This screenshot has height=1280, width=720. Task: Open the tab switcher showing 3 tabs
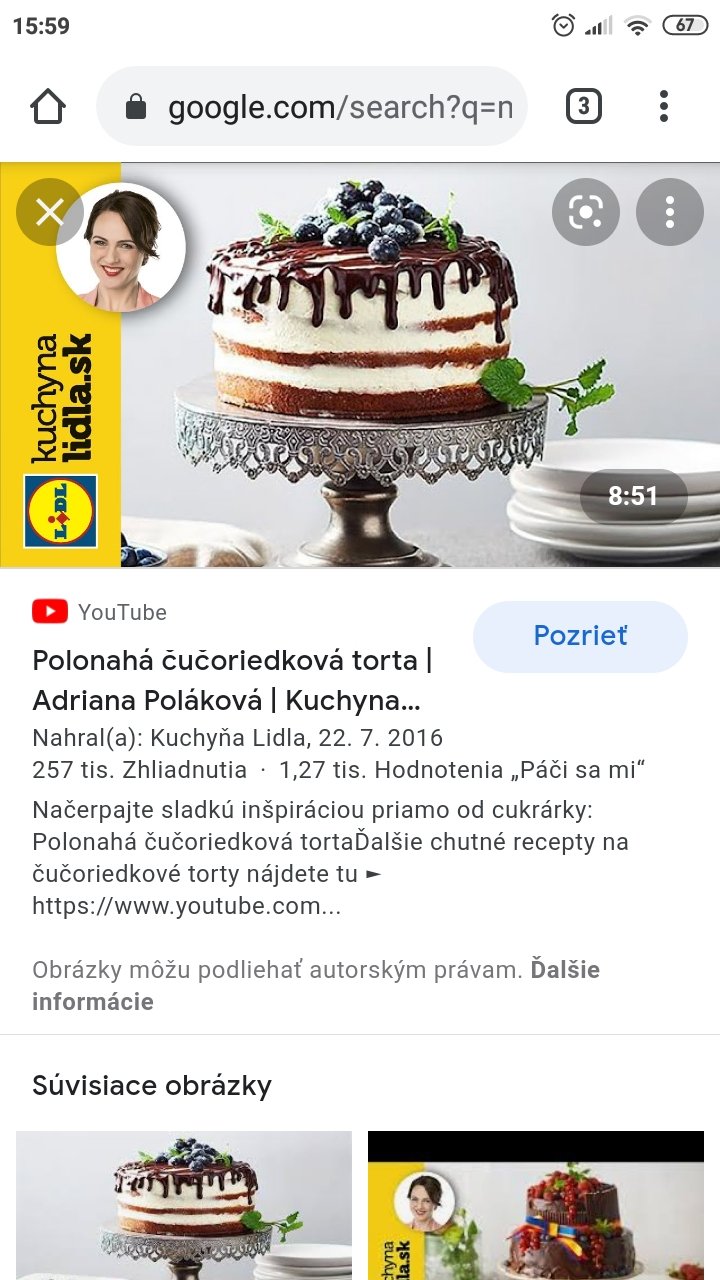pyautogui.click(x=584, y=106)
